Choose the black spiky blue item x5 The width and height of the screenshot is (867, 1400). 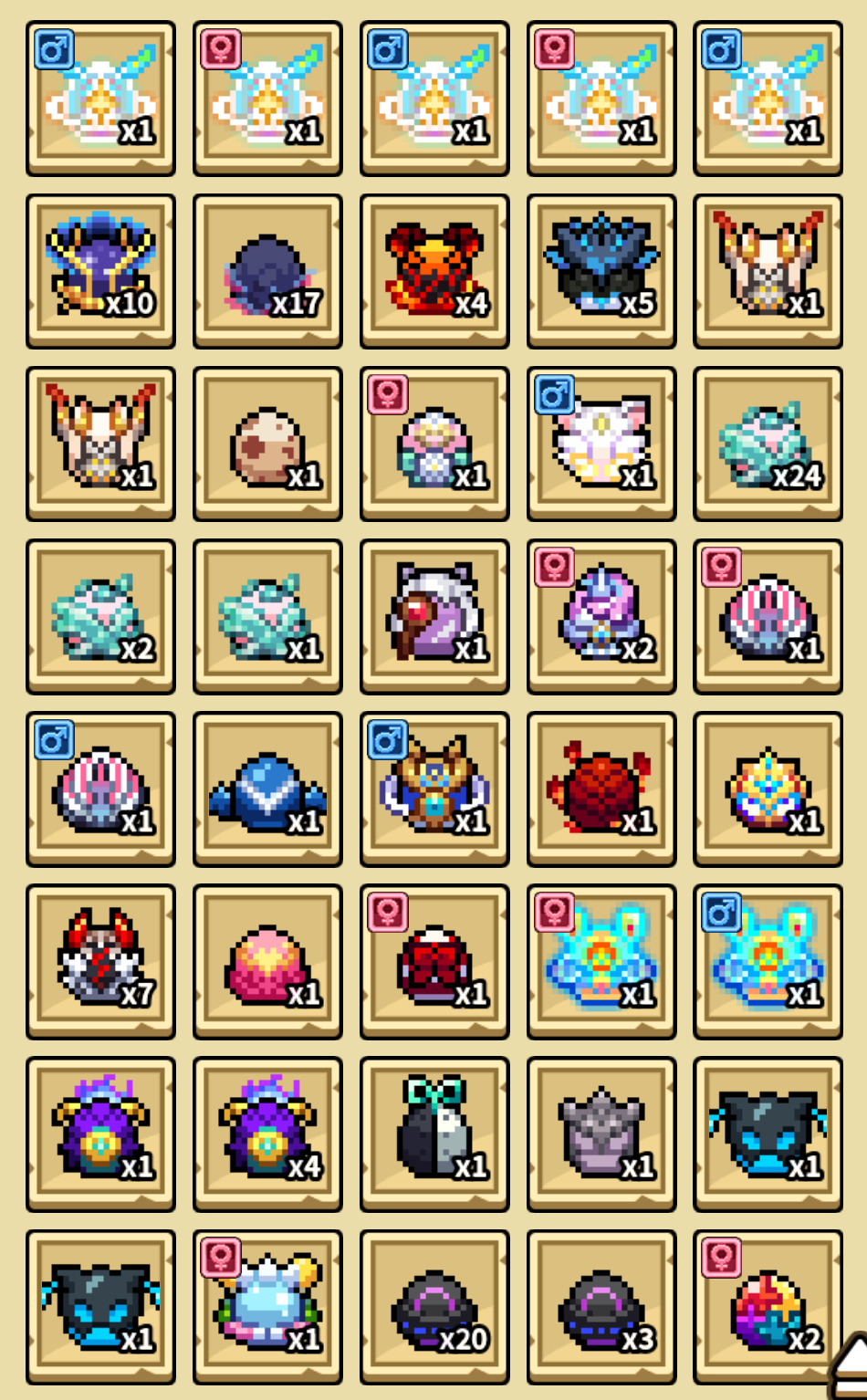coord(601,270)
